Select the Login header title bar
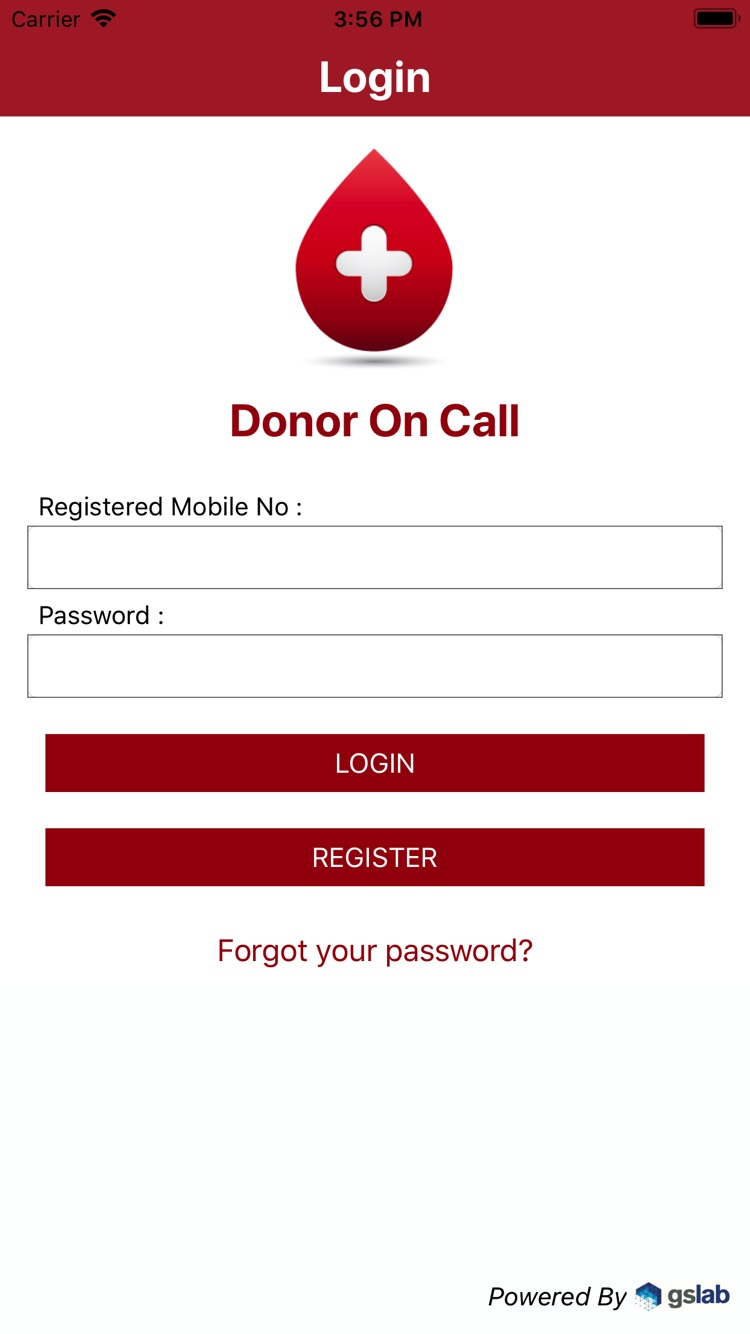 [x=375, y=77]
